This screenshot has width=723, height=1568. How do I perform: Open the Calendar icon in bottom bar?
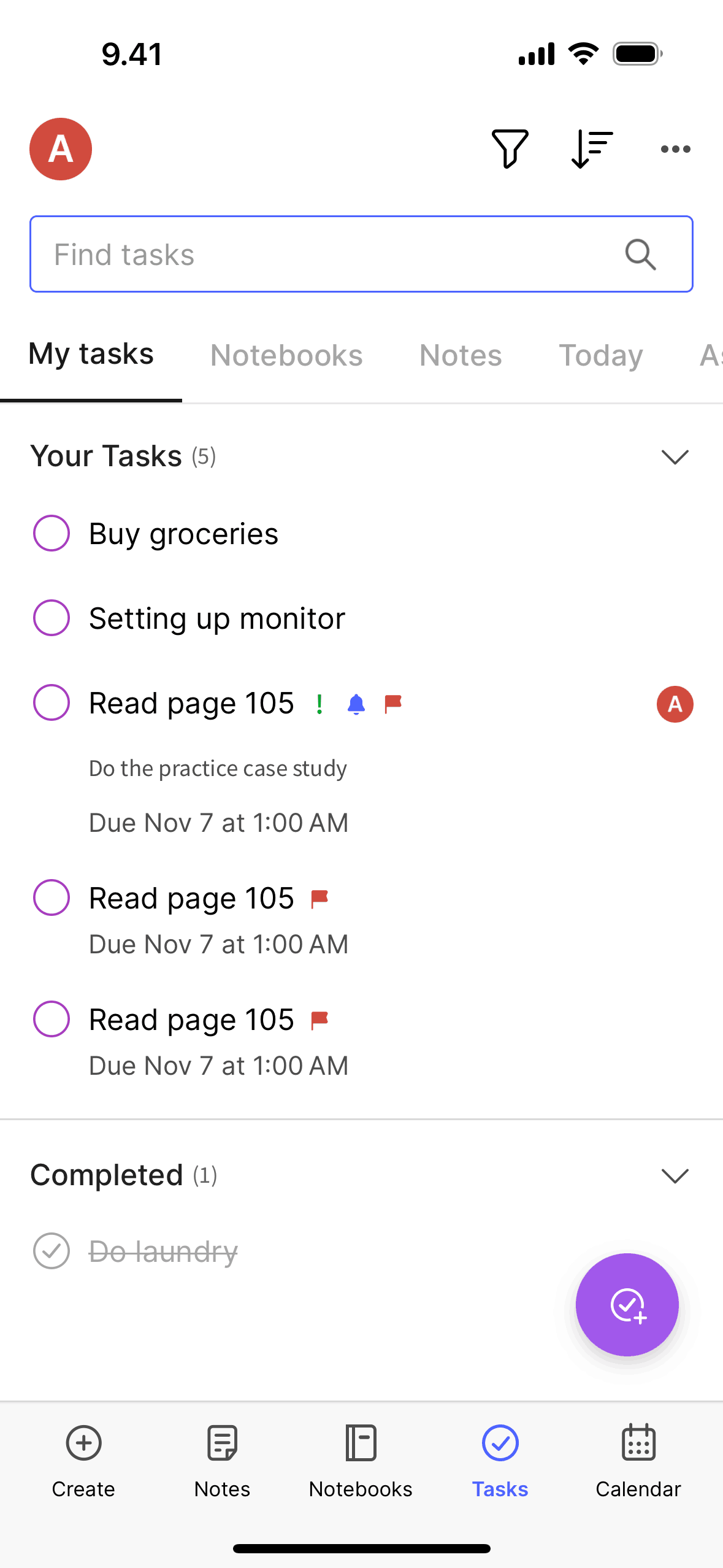pos(638,1443)
